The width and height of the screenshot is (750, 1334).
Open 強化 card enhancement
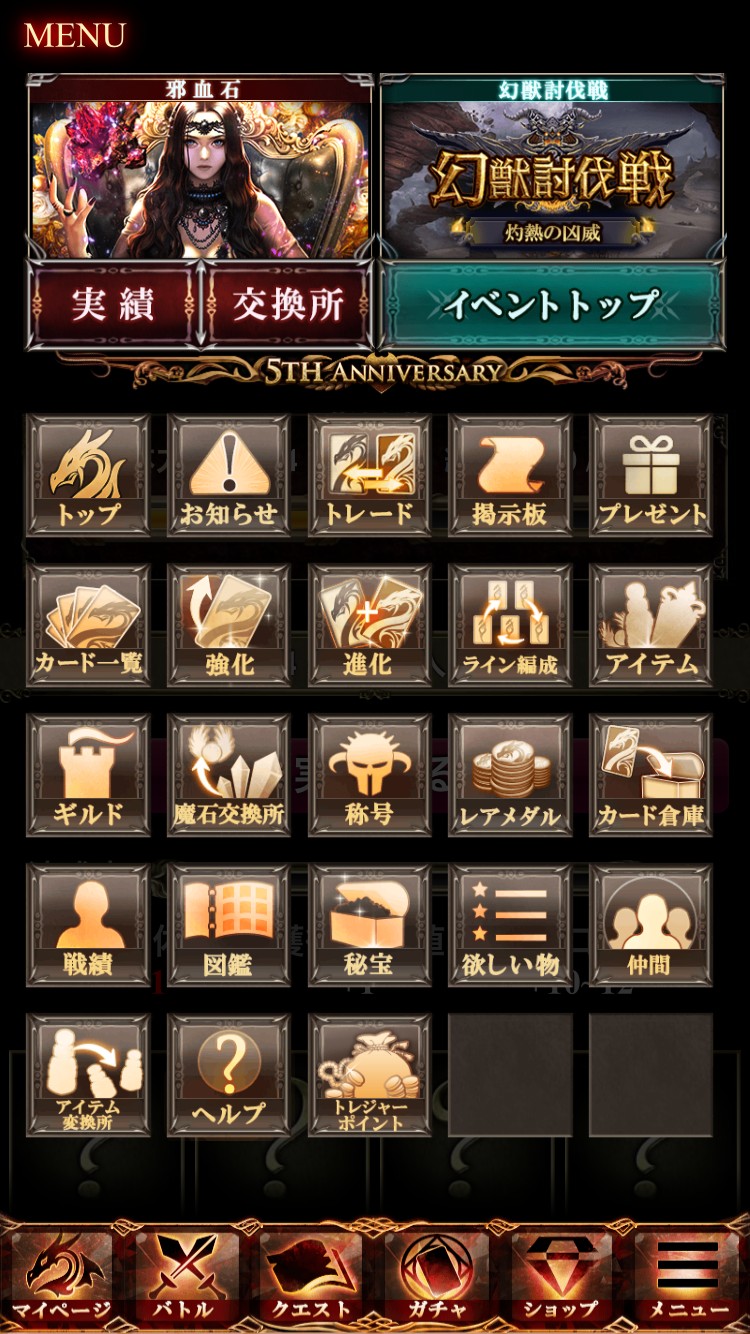click(x=229, y=626)
